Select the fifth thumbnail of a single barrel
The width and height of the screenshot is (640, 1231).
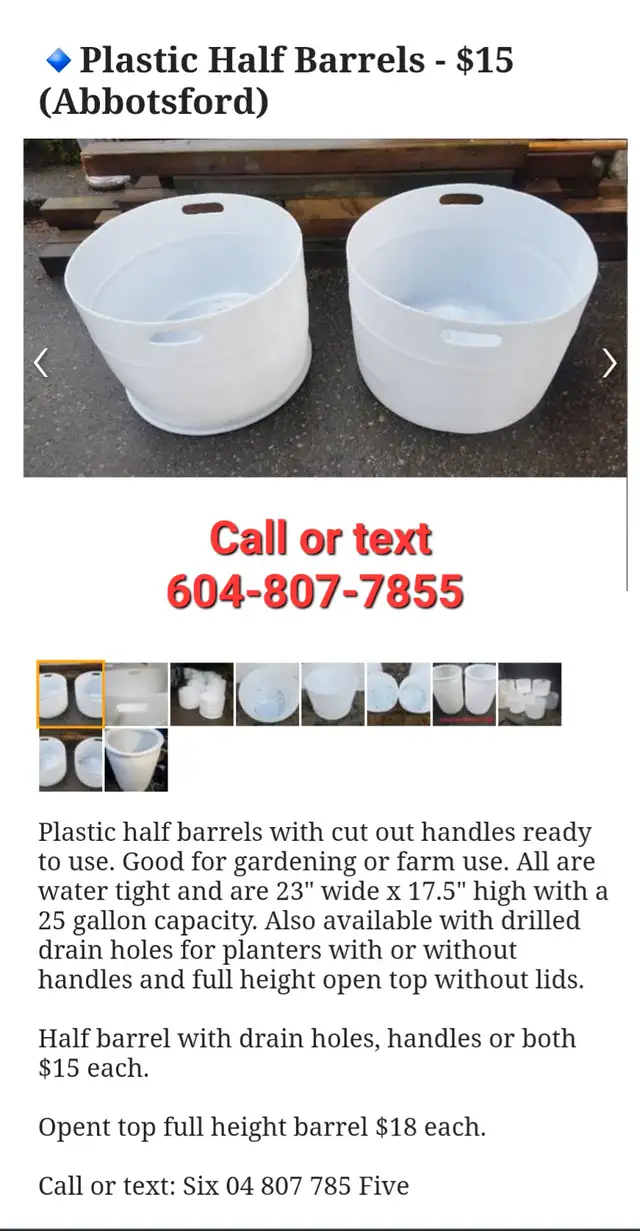point(333,694)
